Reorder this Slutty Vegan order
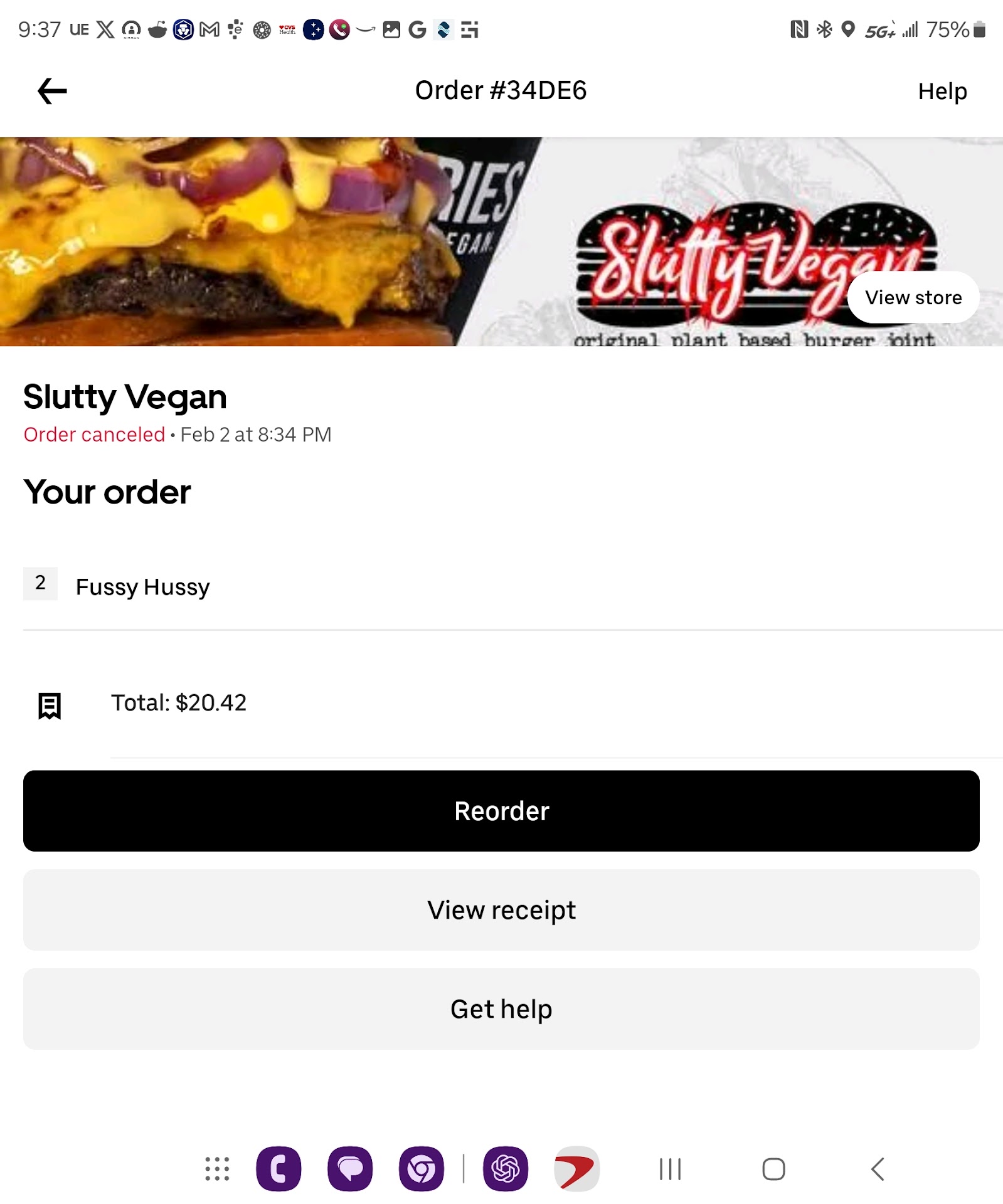This screenshot has height=1204, width=1003. (501, 811)
